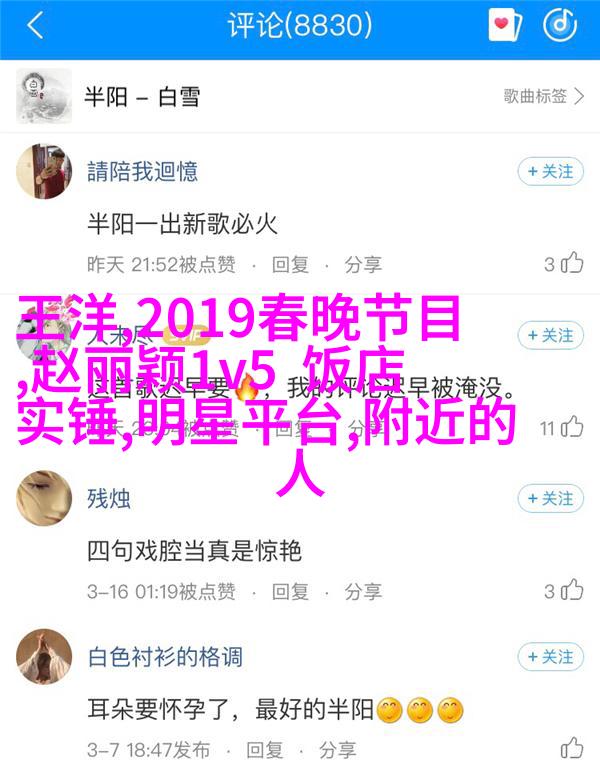This screenshot has height=779, width=600.
Task: Open 残烛's profile avatar
Action: (41, 498)
